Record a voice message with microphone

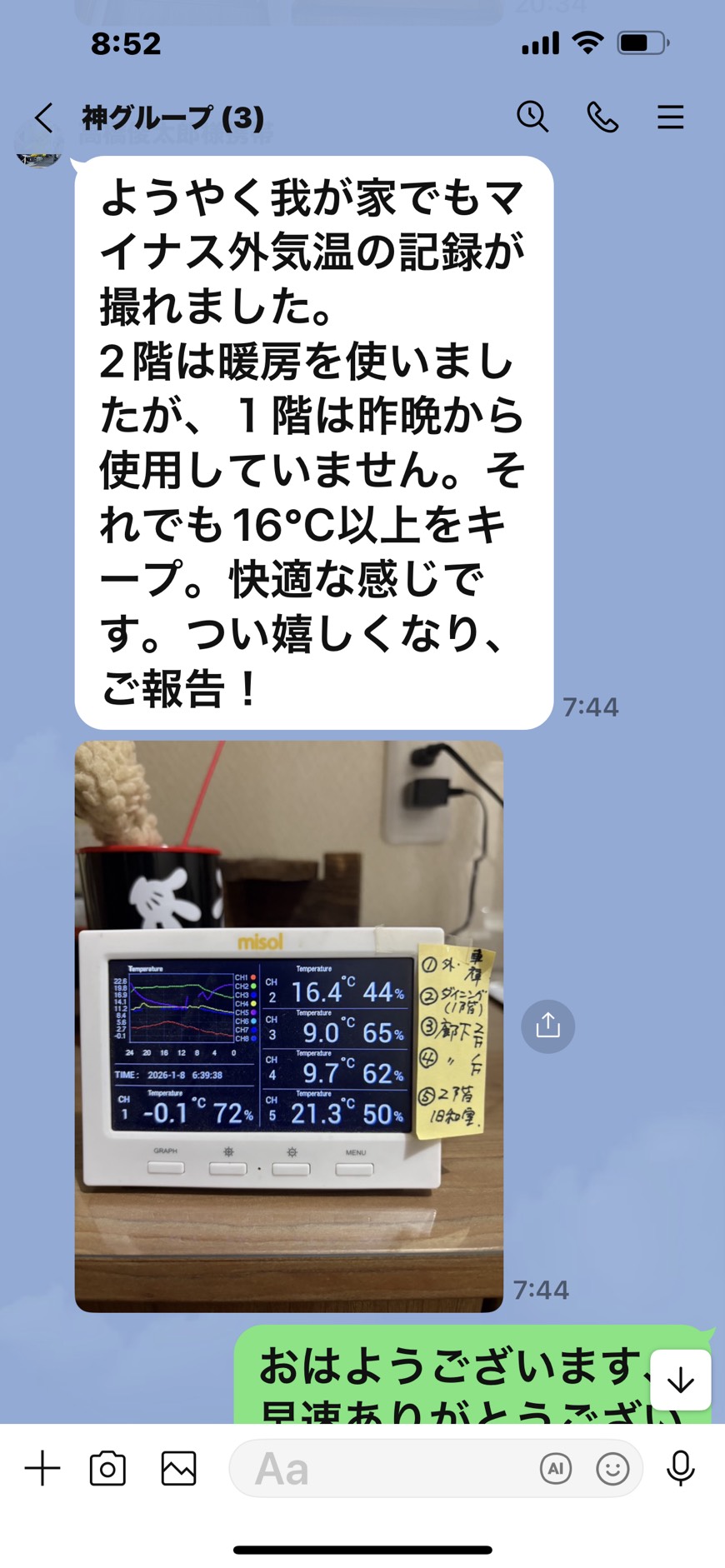(x=680, y=1468)
